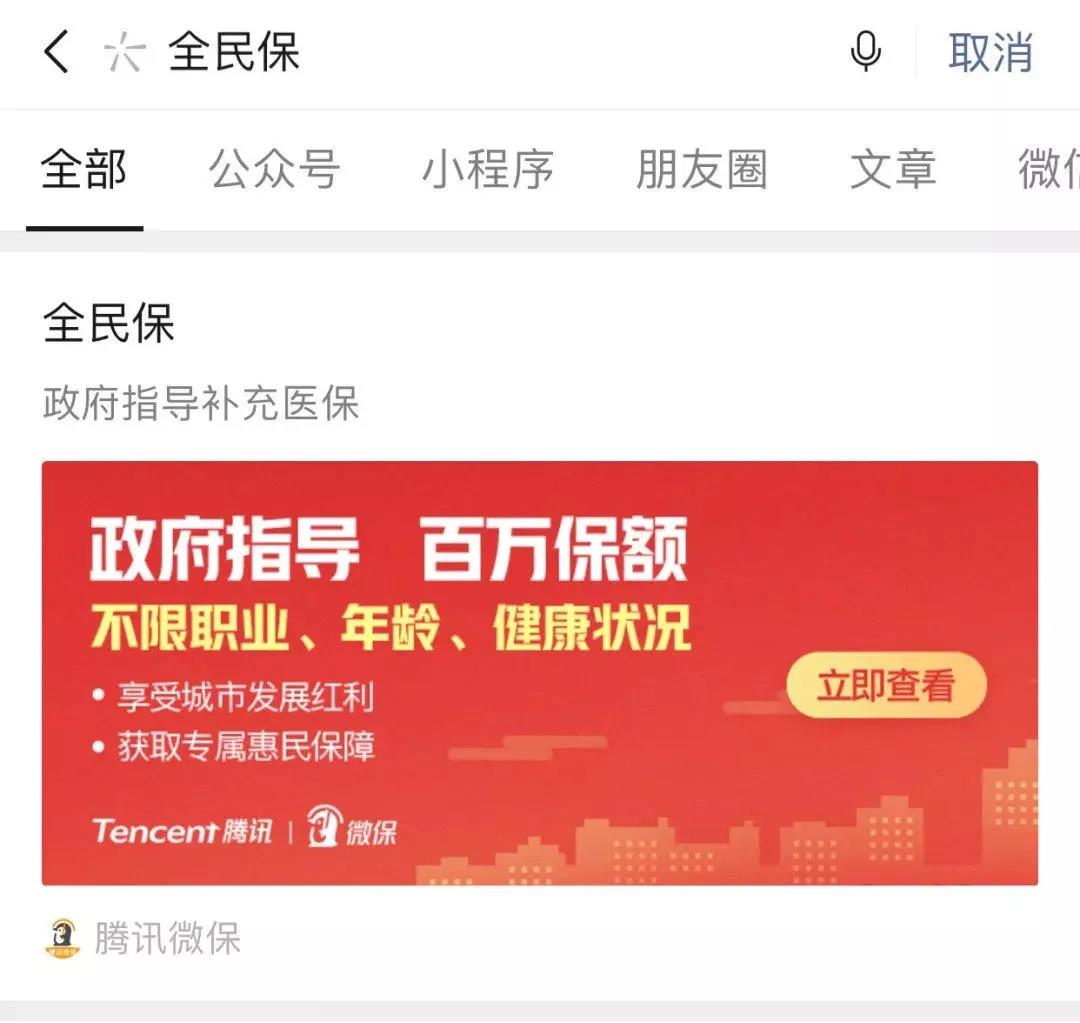The width and height of the screenshot is (1080, 1023).
Task: Switch to the 公众号 tab
Action: tap(274, 170)
